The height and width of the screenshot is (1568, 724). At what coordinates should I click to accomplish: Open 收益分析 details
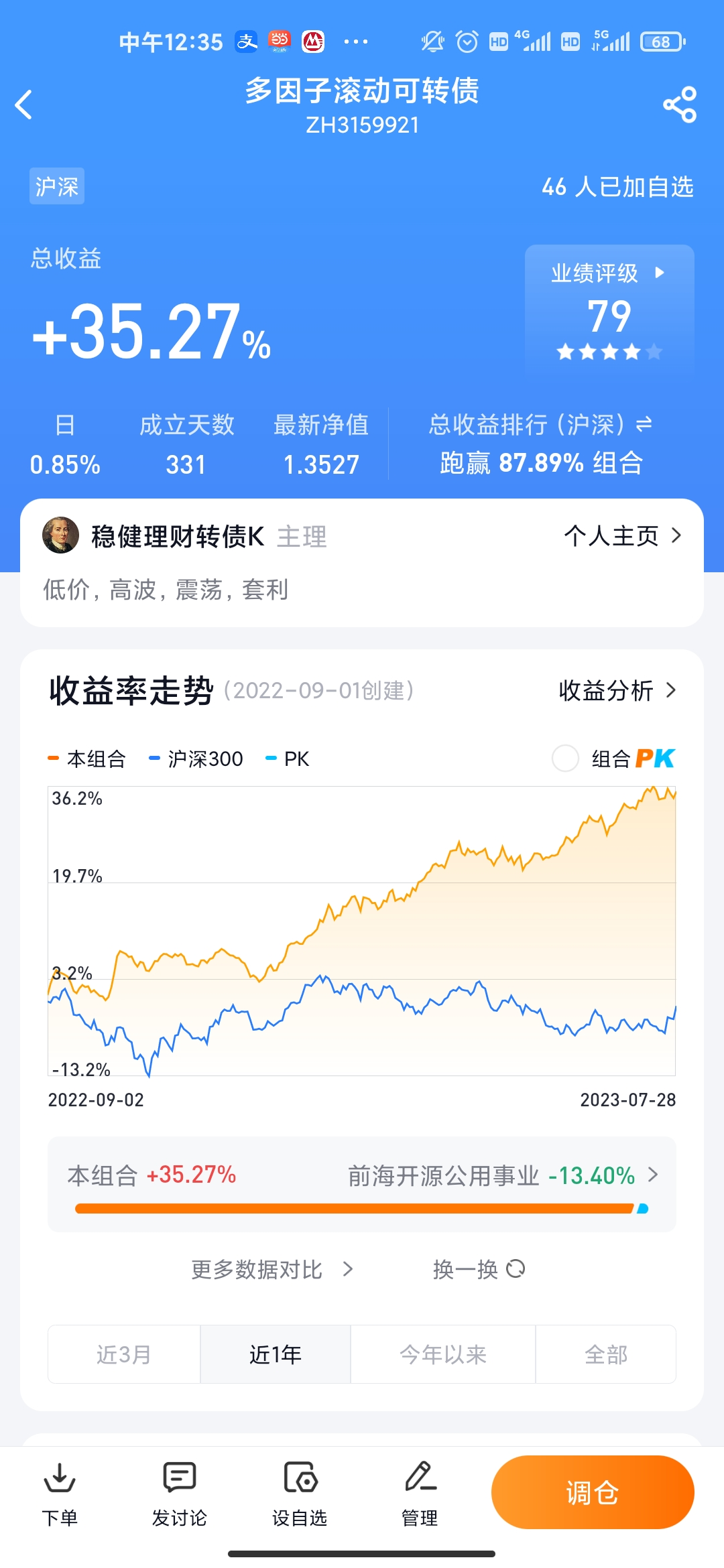tap(617, 690)
